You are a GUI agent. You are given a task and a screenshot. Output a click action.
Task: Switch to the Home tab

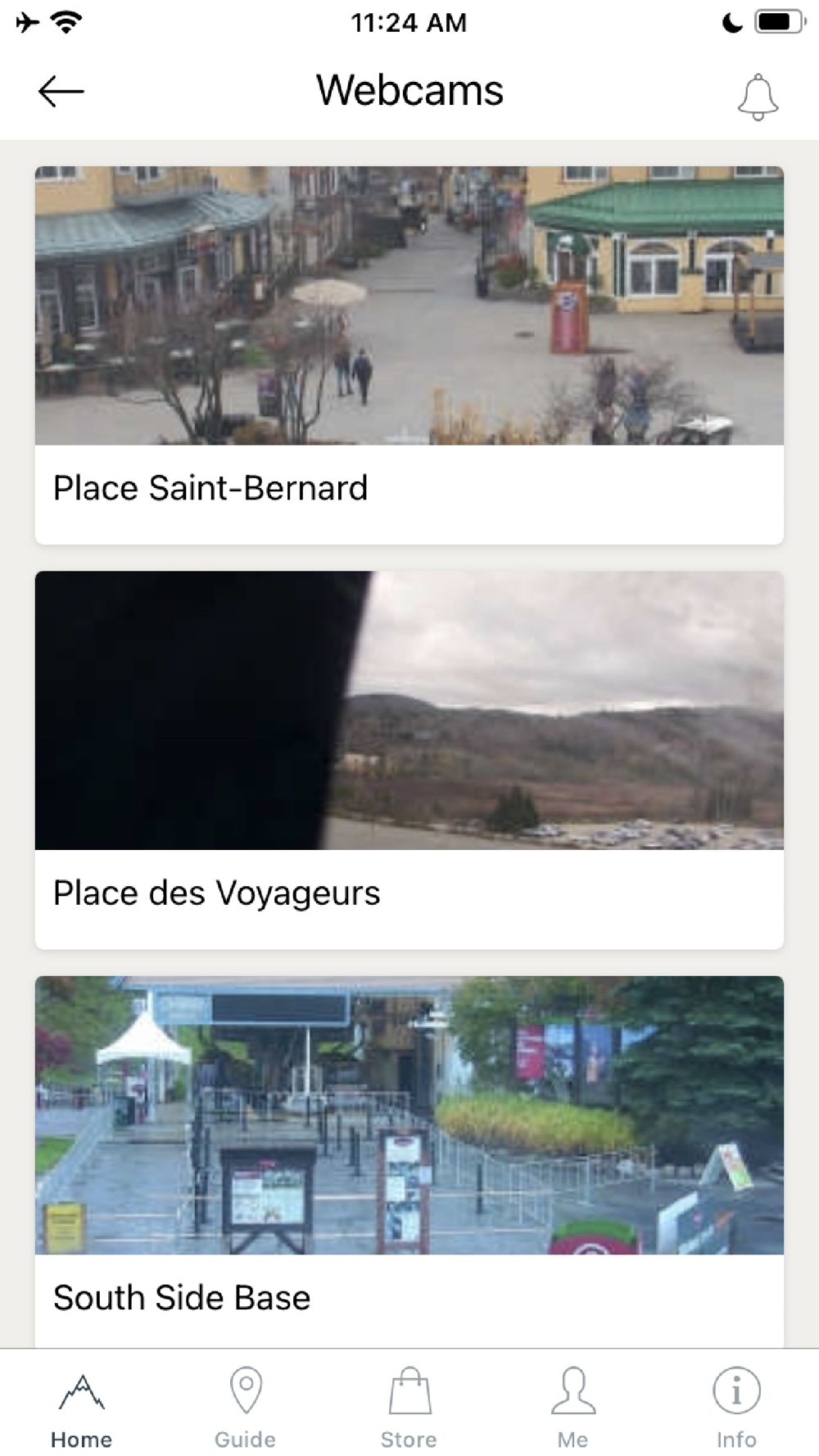click(x=82, y=1408)
